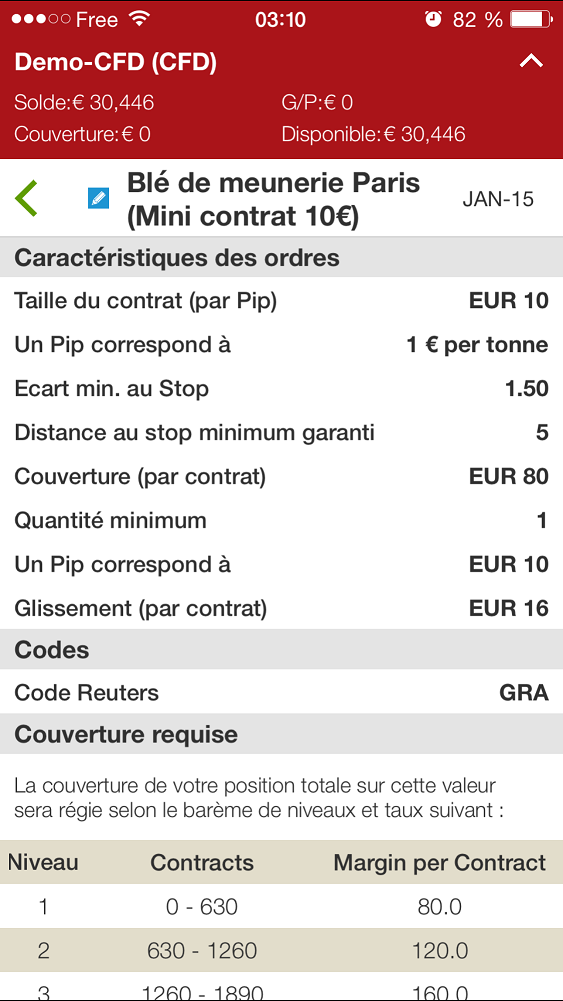
Task: Tap the blue edit pencil icon
Action: (x=98, y=199)
